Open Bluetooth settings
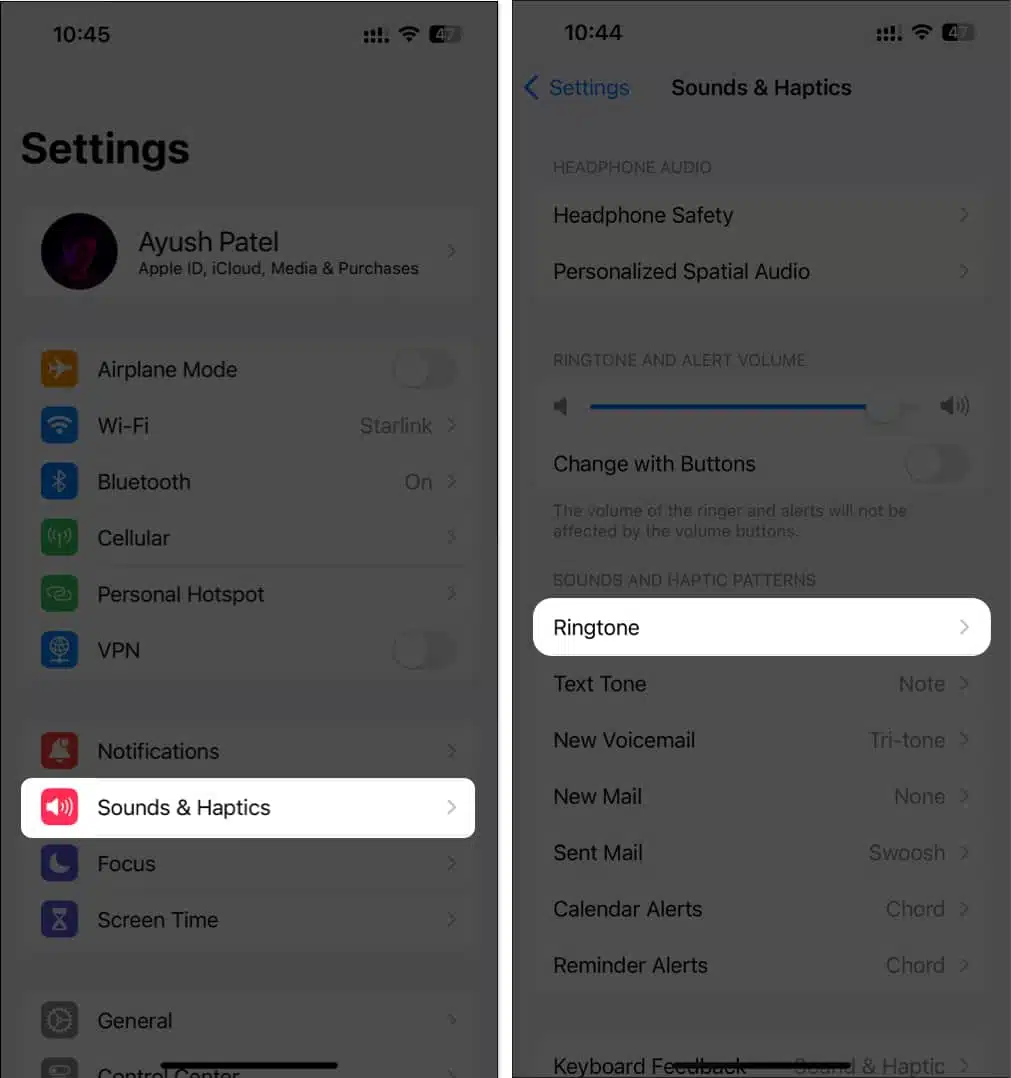Image resolution: width=1011 pixels, height=1078 pixels. click(247, 482)
